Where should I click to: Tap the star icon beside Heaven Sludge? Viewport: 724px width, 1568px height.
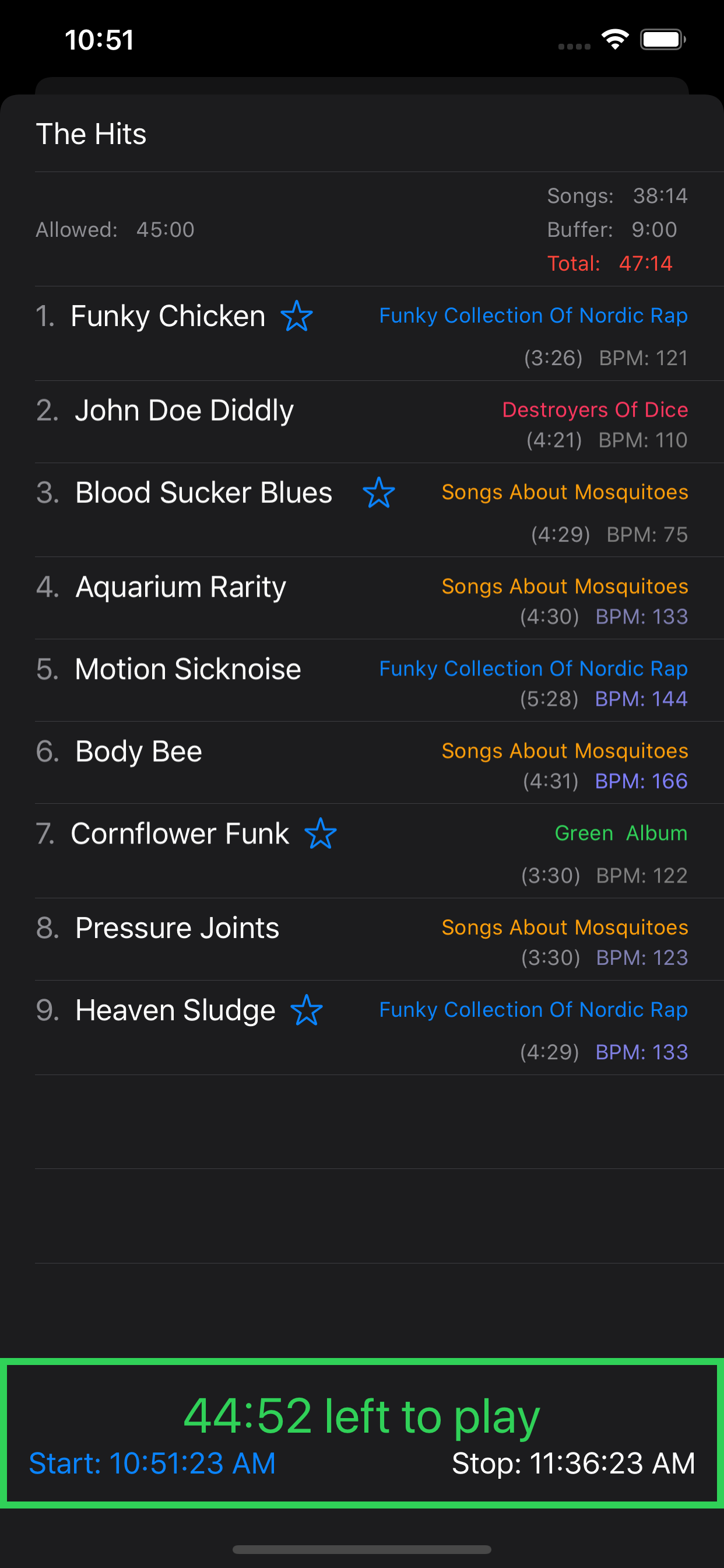(x=308, y=1010)
